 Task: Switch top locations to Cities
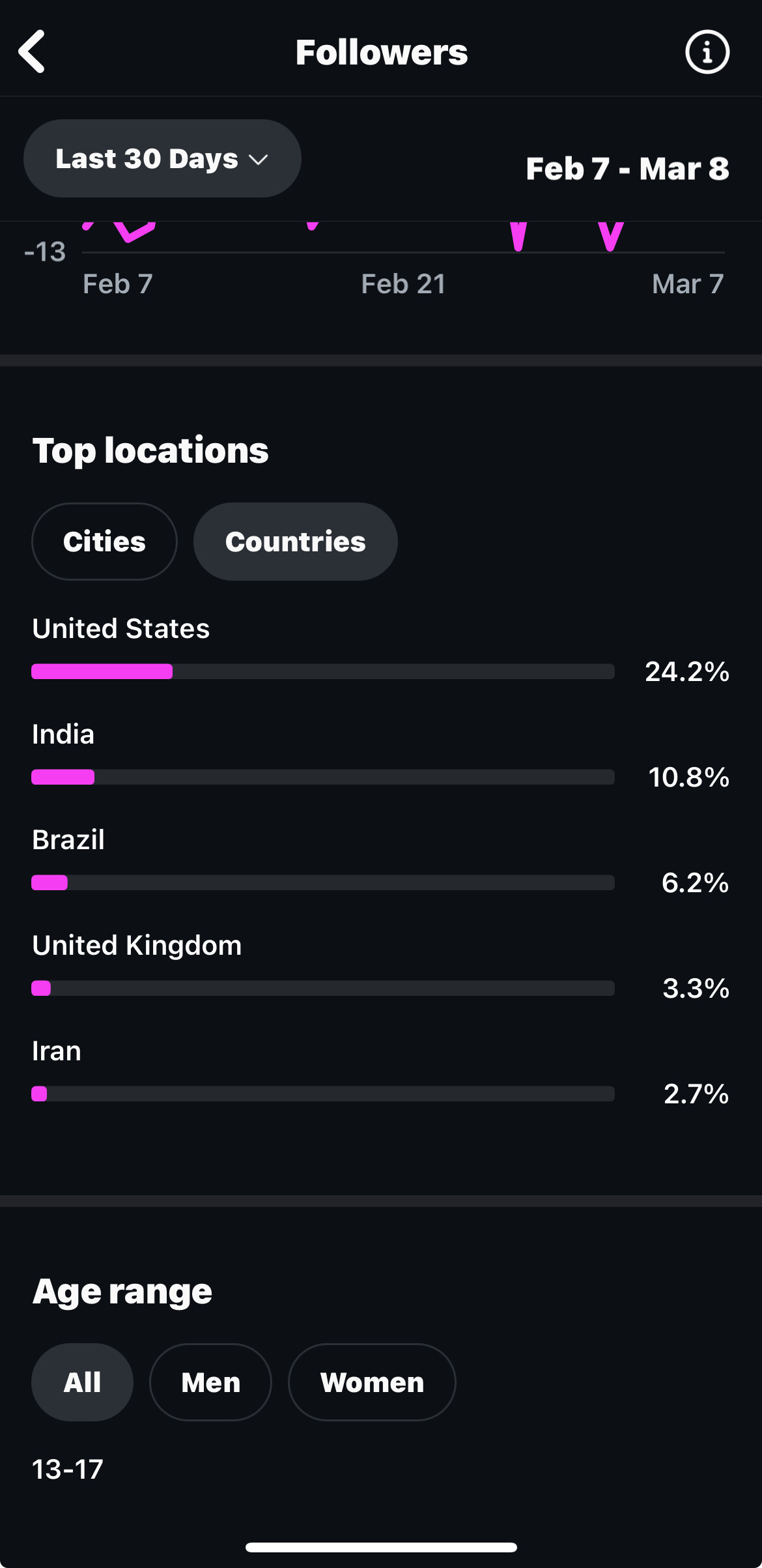(x=104, y=542)
